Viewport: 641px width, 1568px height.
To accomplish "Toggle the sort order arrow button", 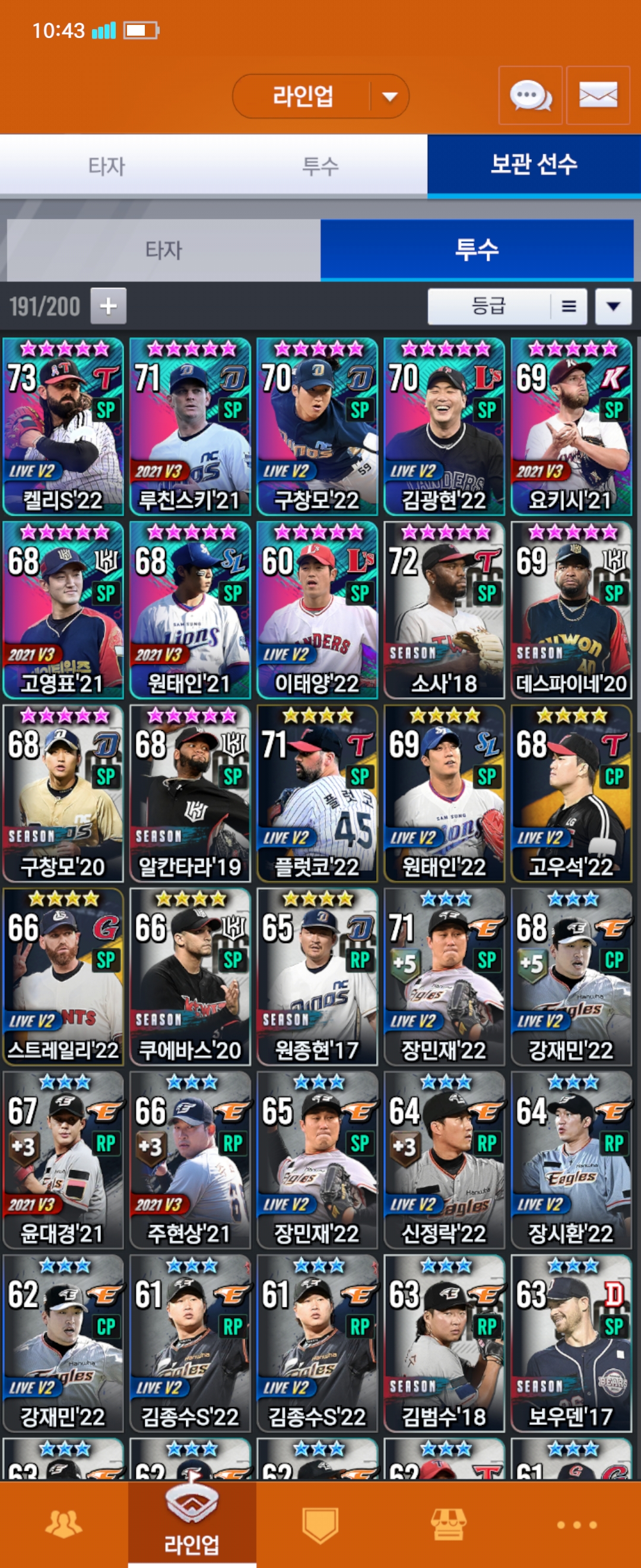I will [613, 306].
